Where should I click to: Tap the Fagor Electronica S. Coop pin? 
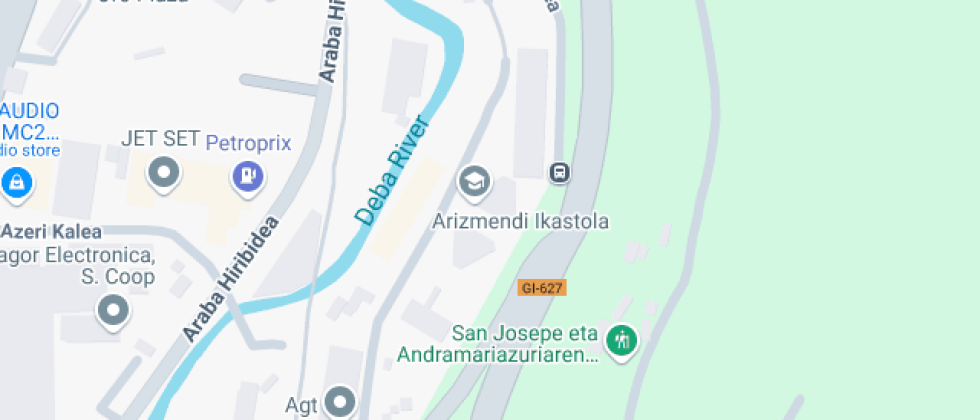113,311
